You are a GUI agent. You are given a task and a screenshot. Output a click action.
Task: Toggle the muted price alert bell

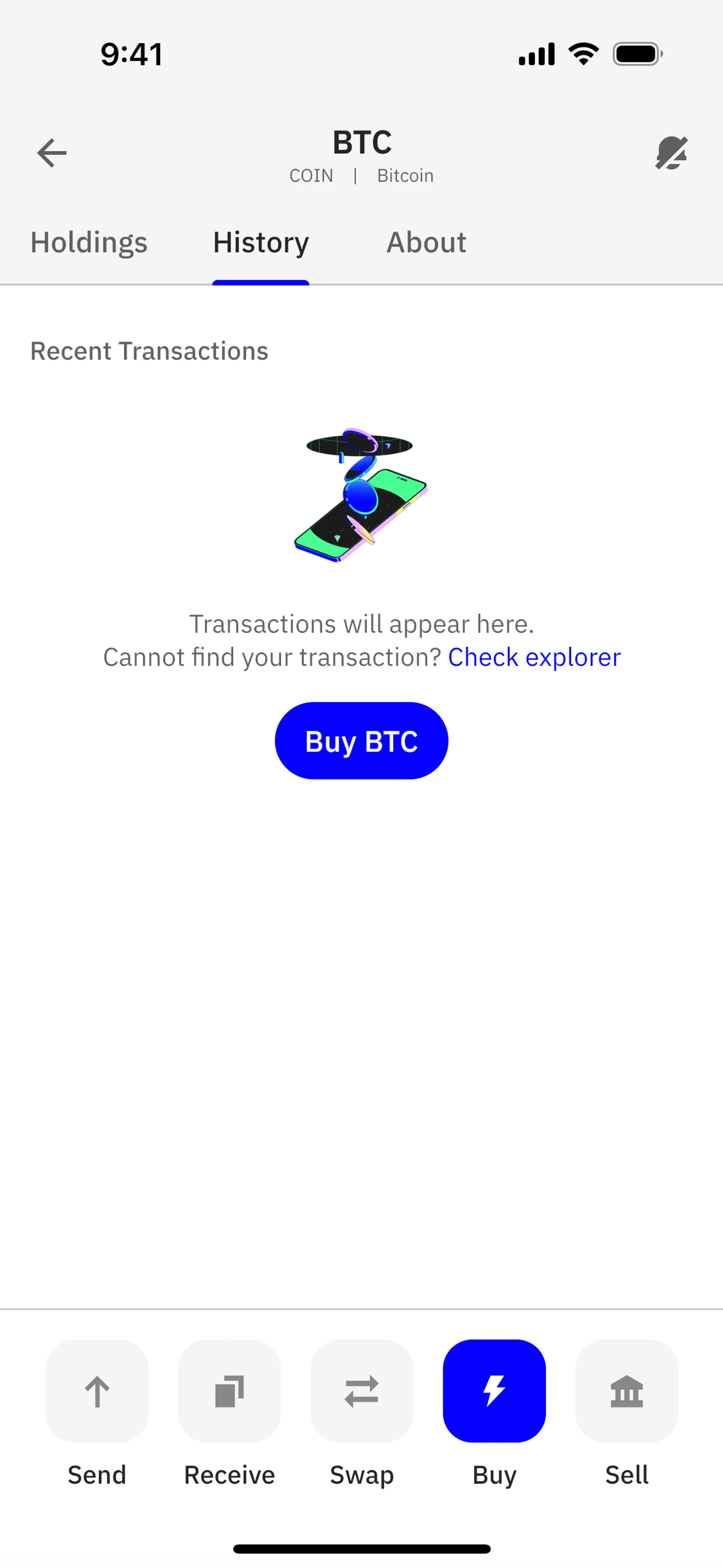click(671, 153)
